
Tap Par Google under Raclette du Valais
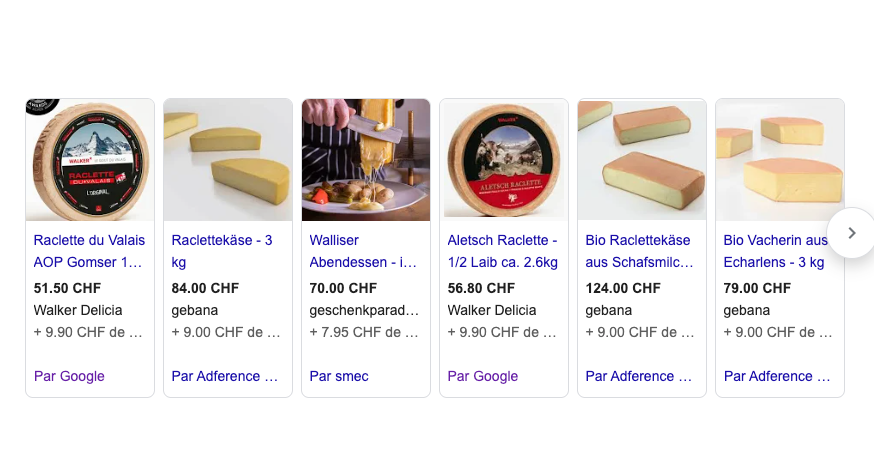pos(69,376)
